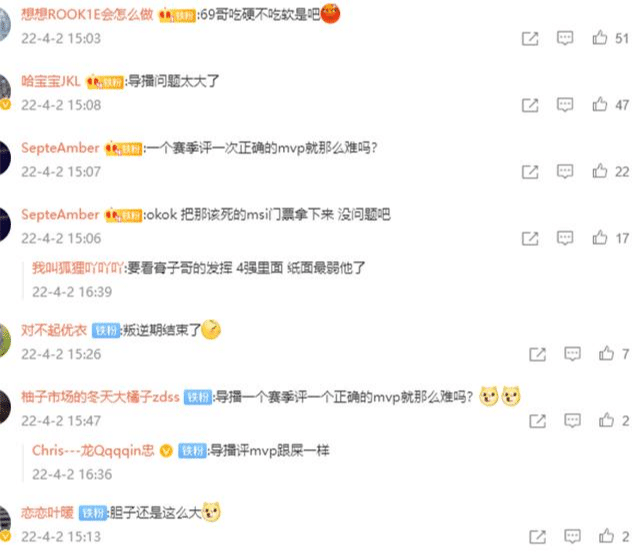Reply to 哈宝宝JKL's comment
This screenshot has height=554, width=634.
pos(565,105)
